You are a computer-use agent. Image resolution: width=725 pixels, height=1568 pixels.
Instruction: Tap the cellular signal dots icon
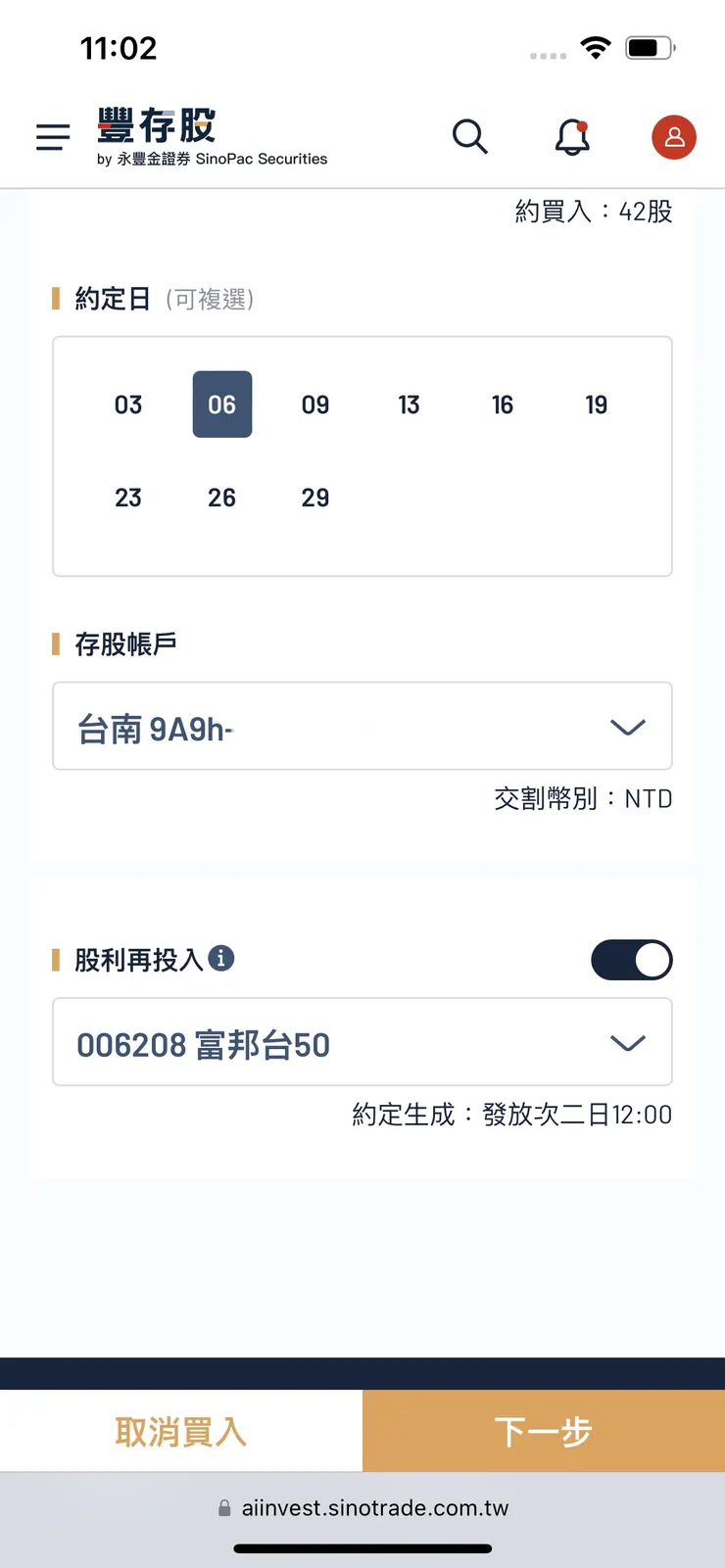546,56
